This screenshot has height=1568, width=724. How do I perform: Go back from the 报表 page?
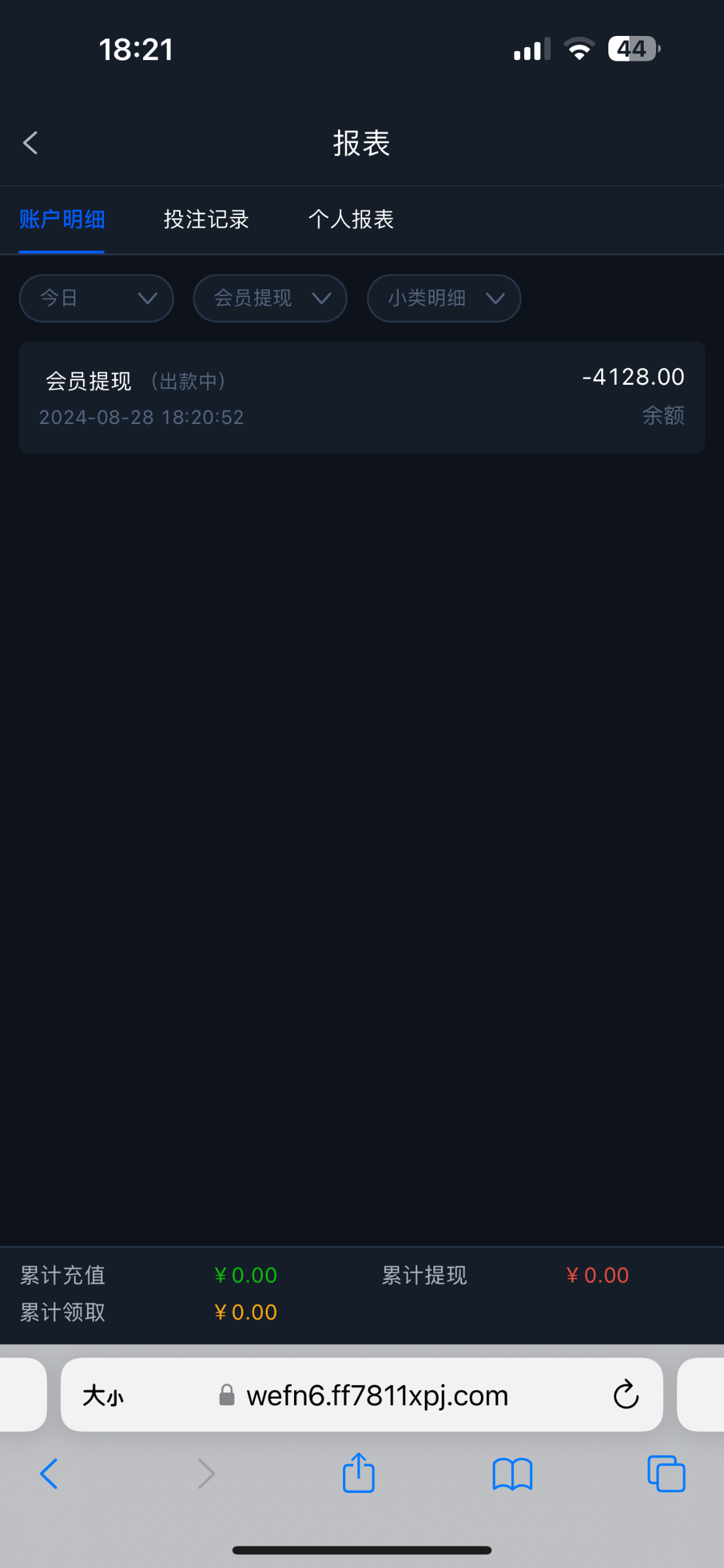[x=31, y=143]
